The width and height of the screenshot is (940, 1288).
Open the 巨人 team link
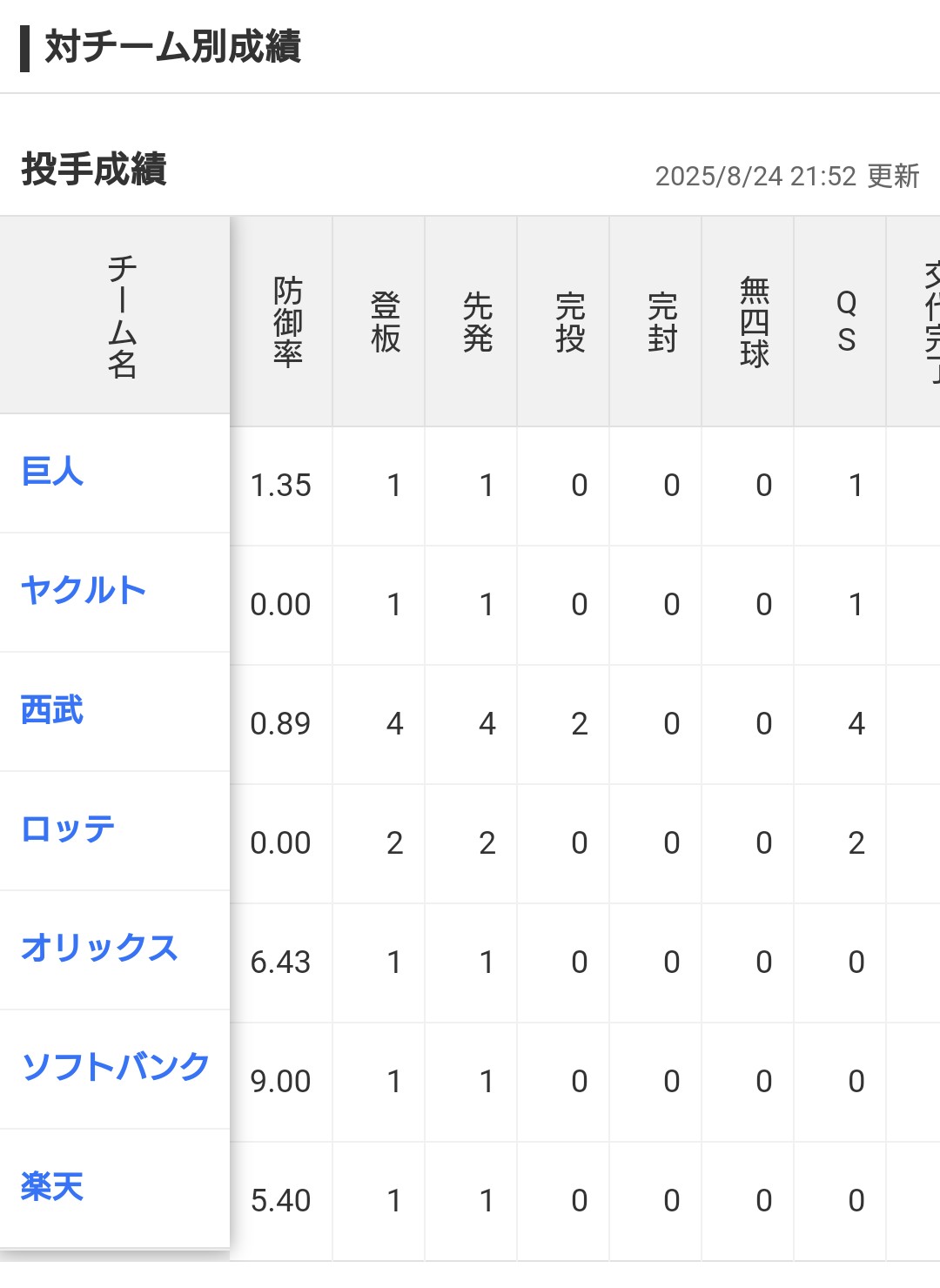[x=52, y=472]
